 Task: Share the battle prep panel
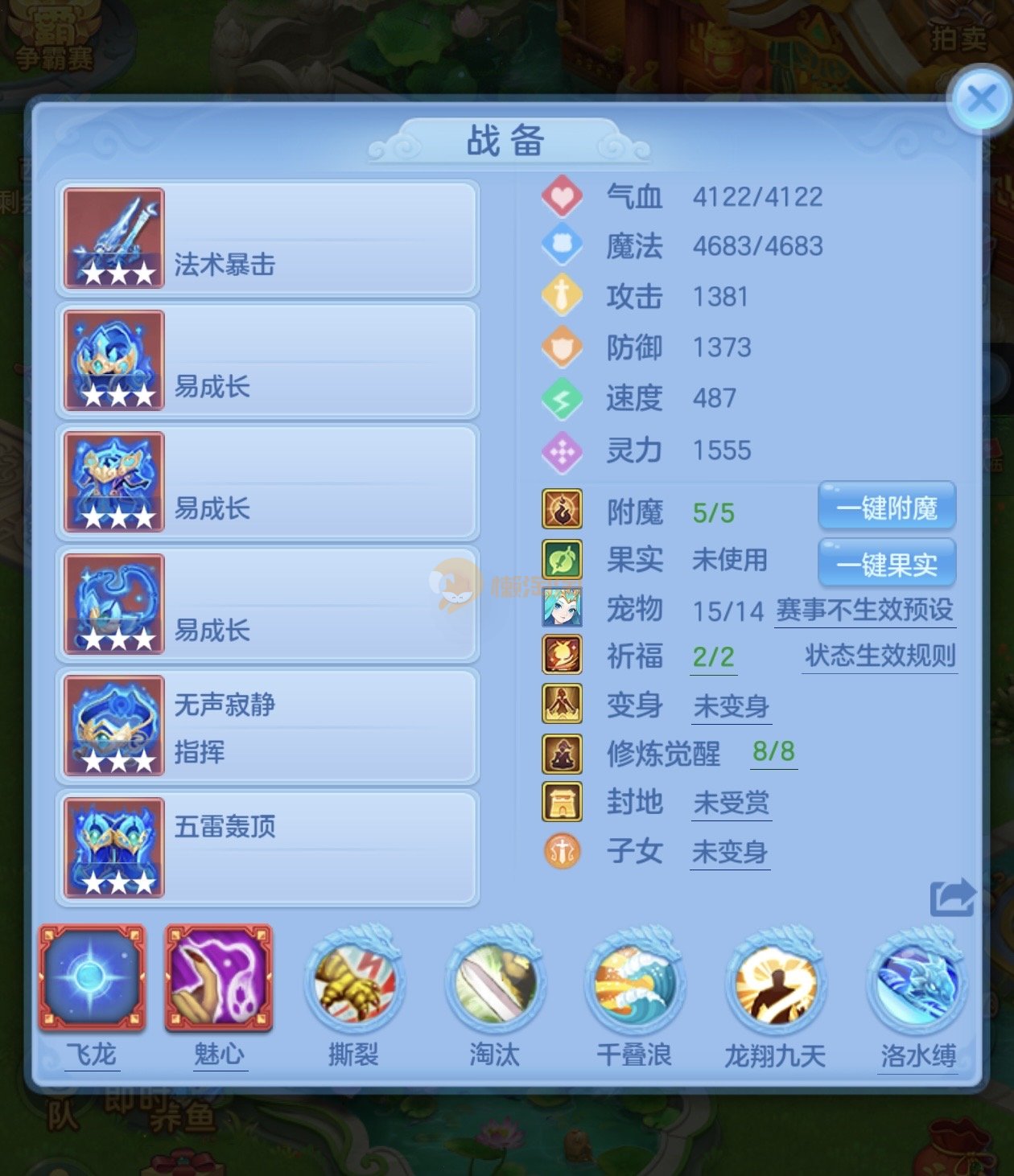952,898
